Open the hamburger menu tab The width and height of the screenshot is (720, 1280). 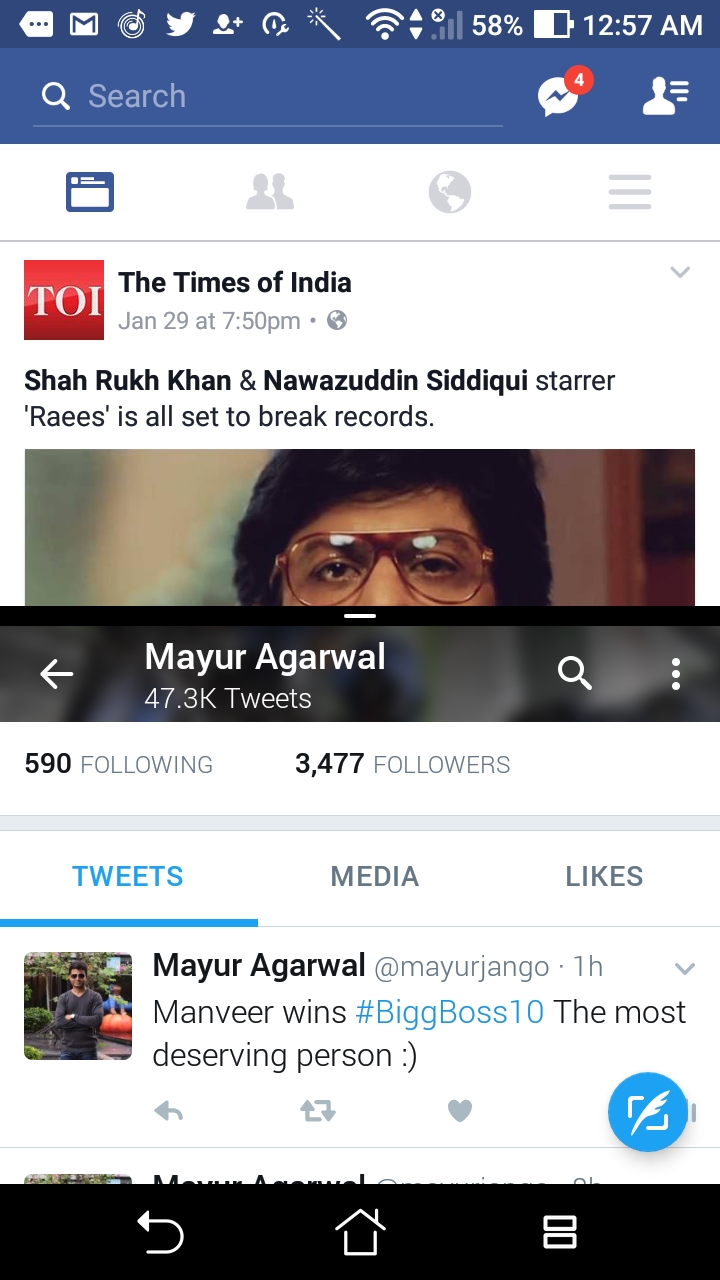pos(630,192)
